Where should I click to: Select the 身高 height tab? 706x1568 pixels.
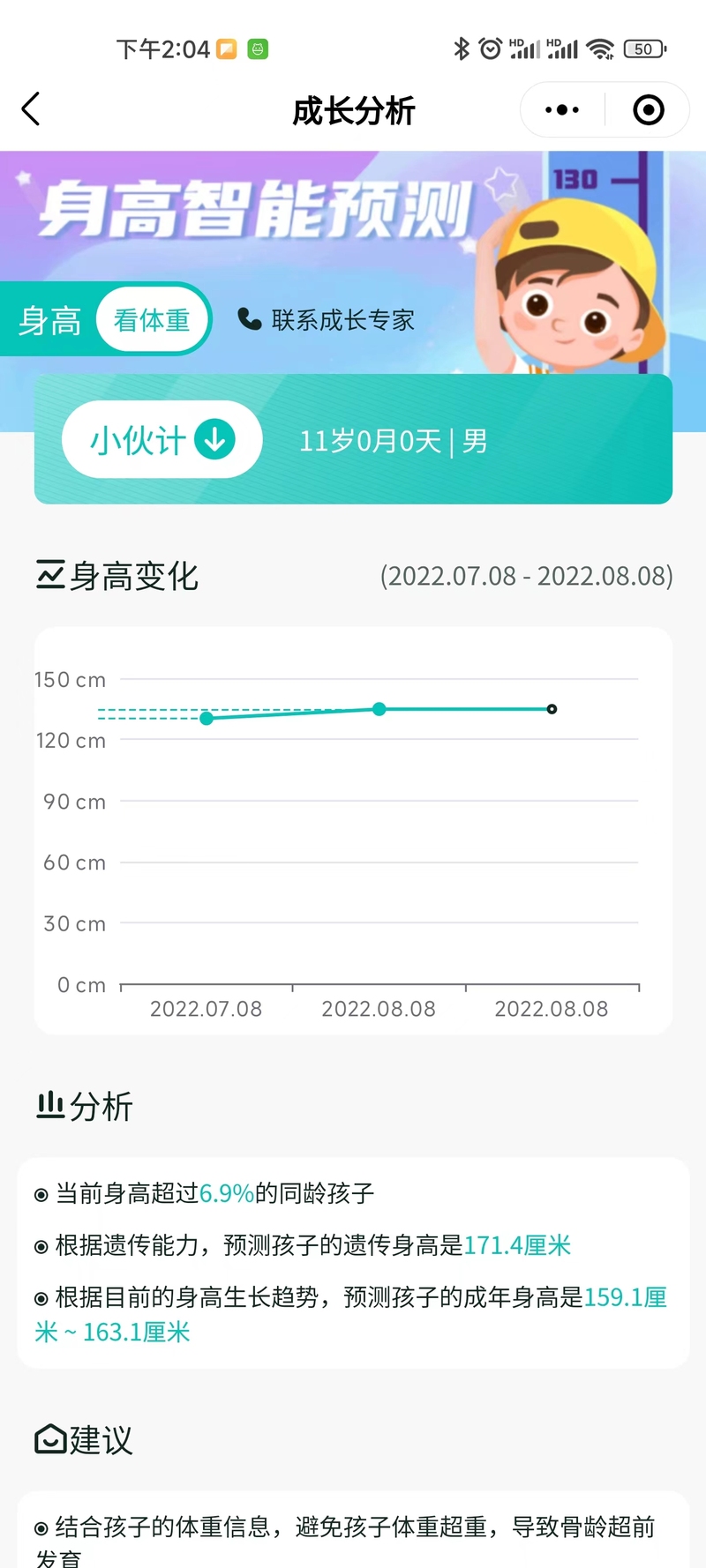point(50,321)
